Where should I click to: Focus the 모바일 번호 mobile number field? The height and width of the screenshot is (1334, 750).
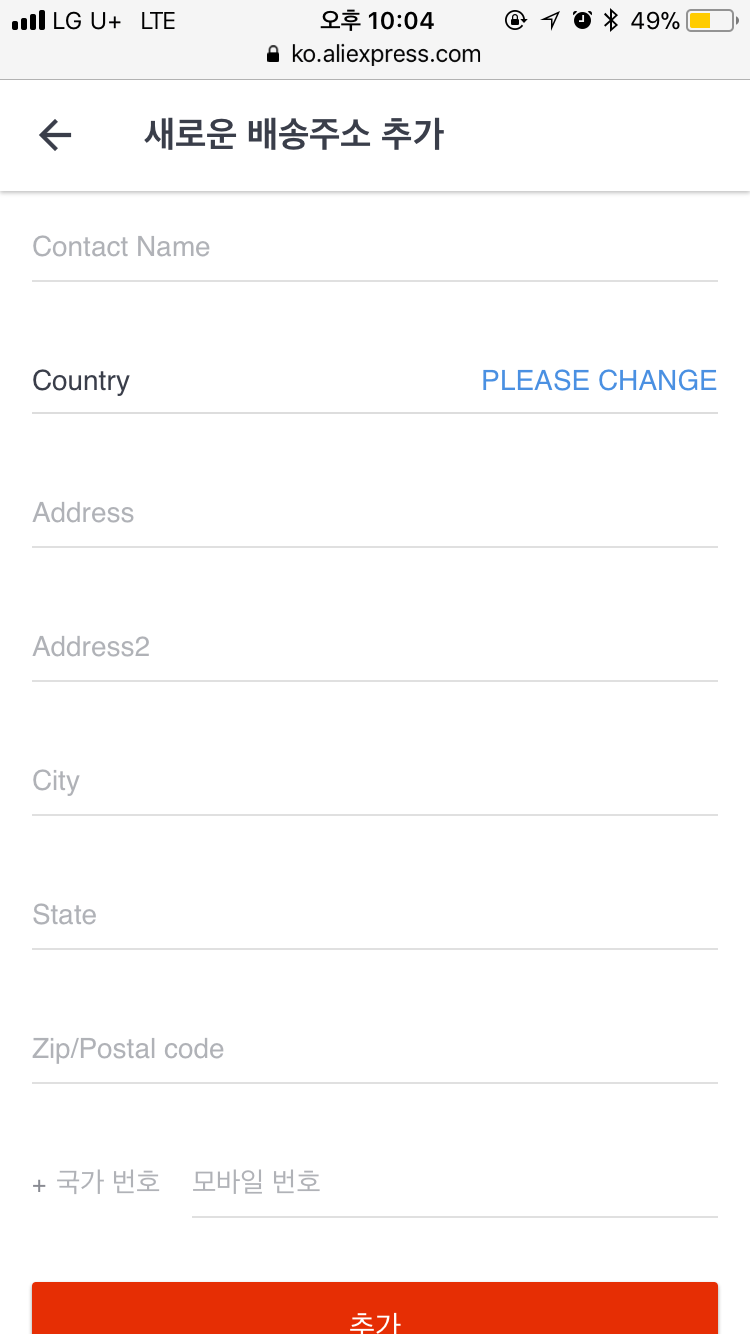click(455, 1182)
